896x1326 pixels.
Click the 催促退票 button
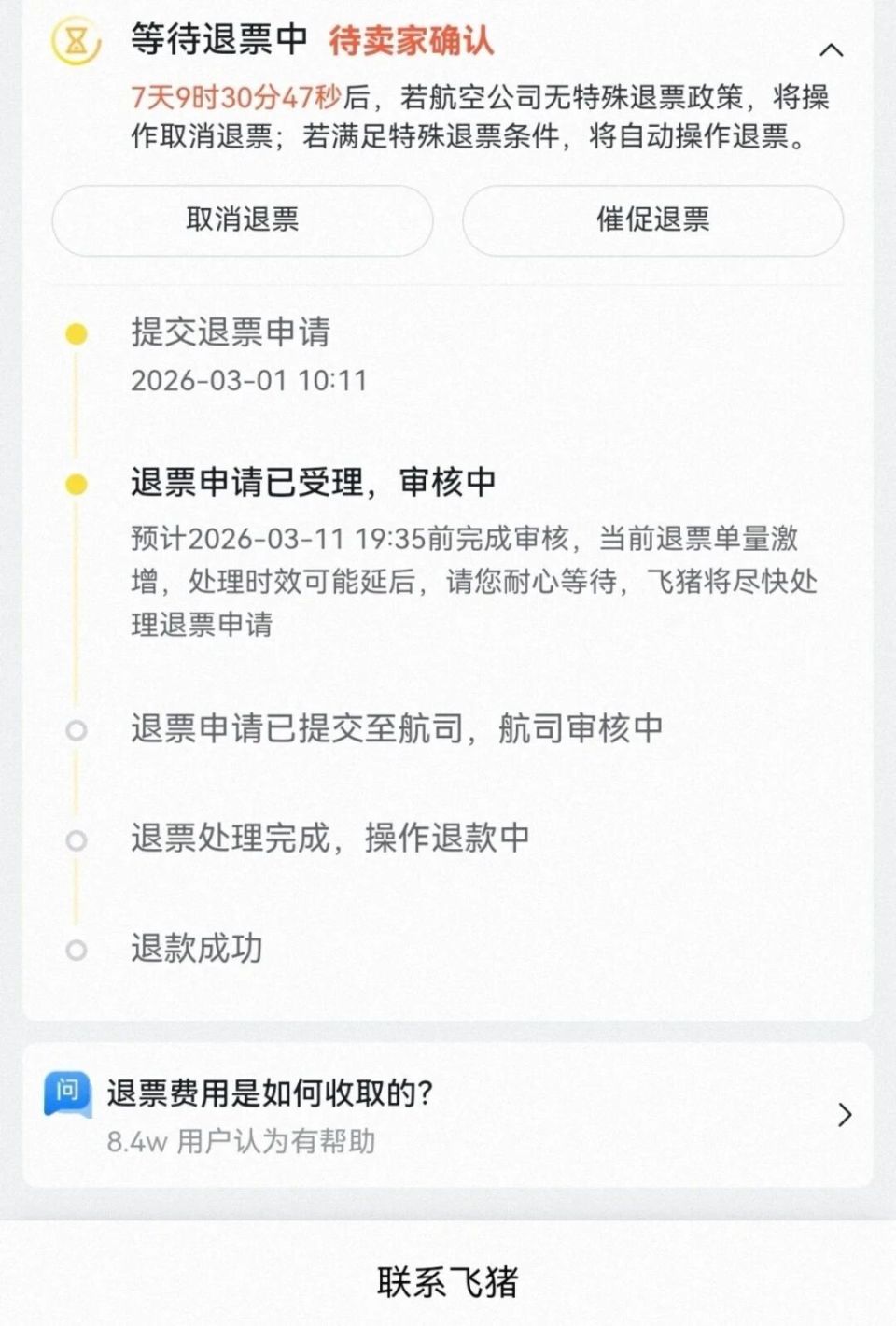tap(652, 220)
